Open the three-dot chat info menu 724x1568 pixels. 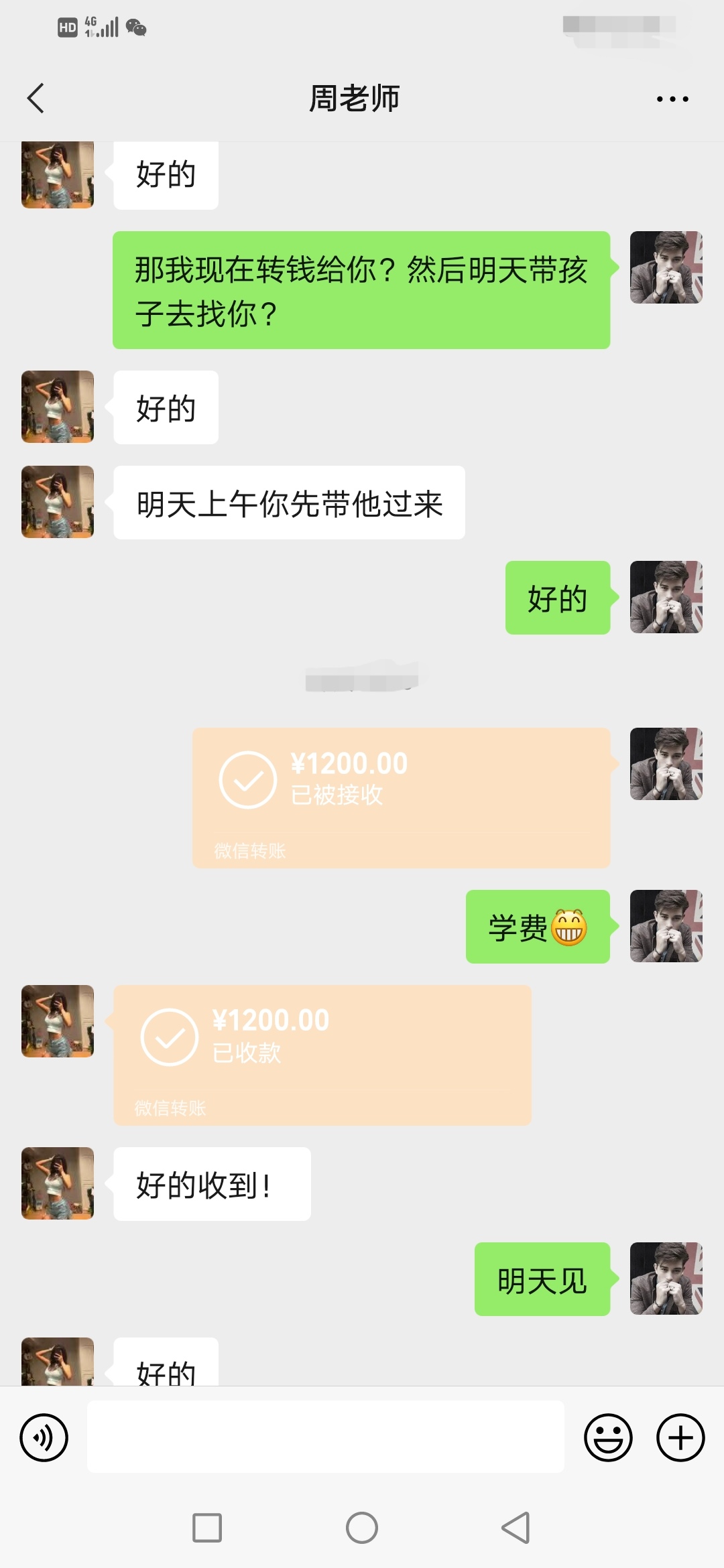(672, 99)
